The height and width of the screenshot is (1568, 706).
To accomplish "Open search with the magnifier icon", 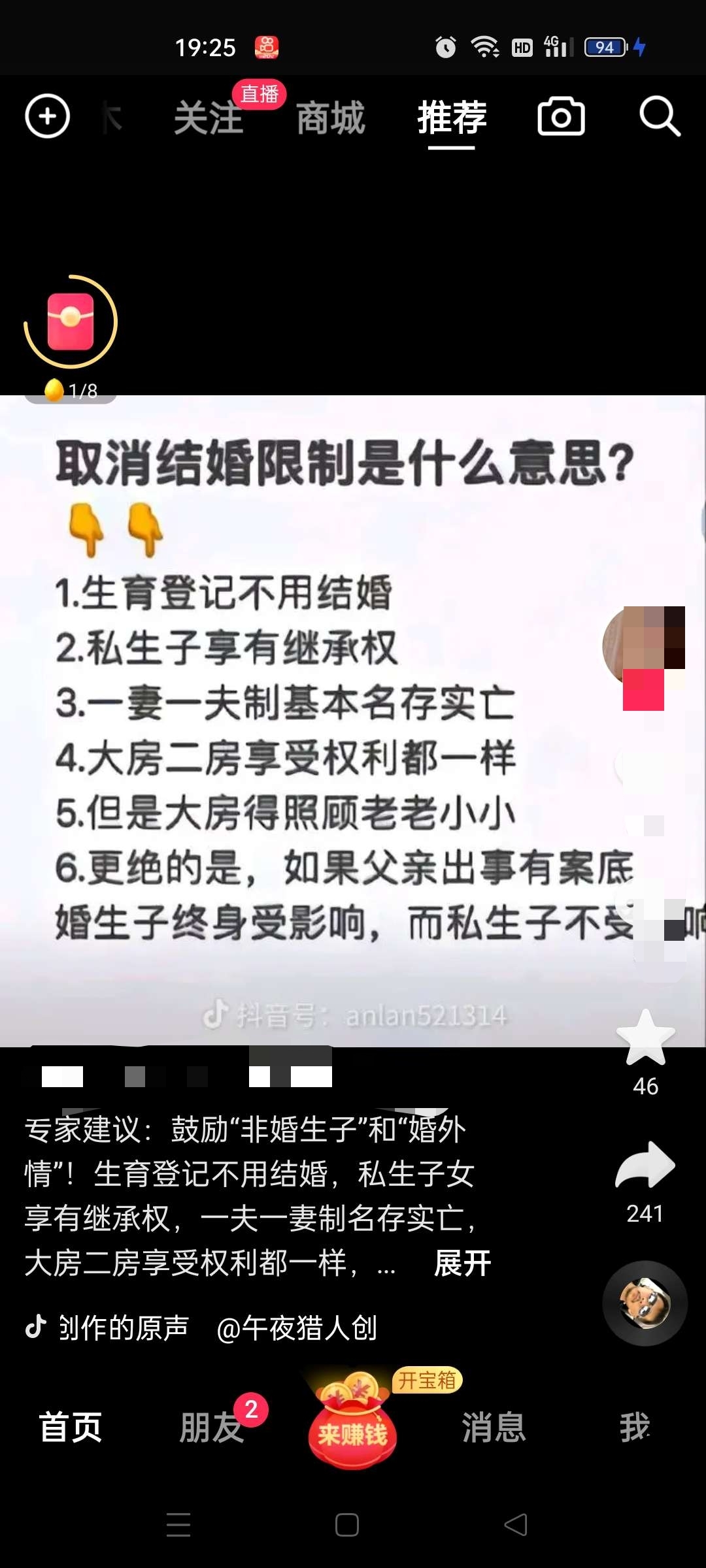I will [660, 116].
